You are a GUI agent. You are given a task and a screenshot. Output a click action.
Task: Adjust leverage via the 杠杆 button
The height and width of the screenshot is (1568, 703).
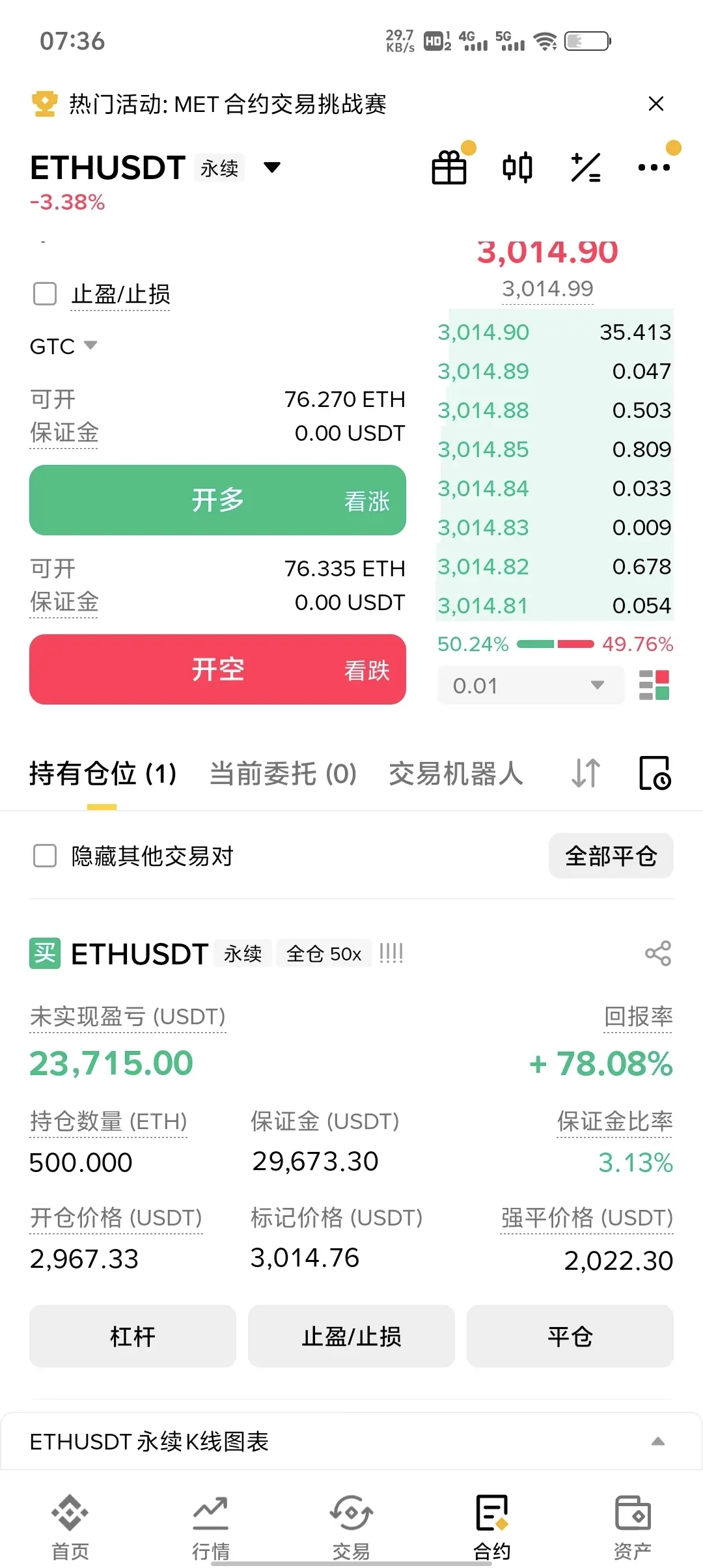pos(133,1336)
